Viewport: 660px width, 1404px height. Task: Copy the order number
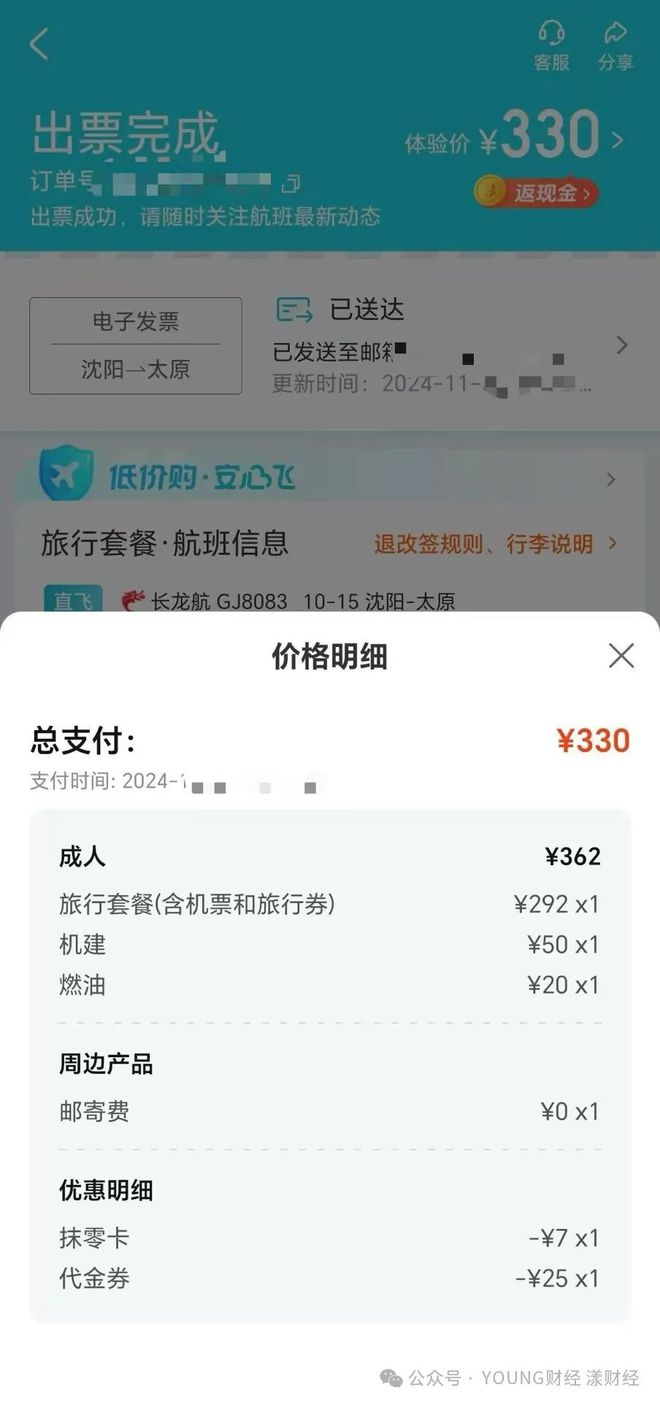(291, 183)
